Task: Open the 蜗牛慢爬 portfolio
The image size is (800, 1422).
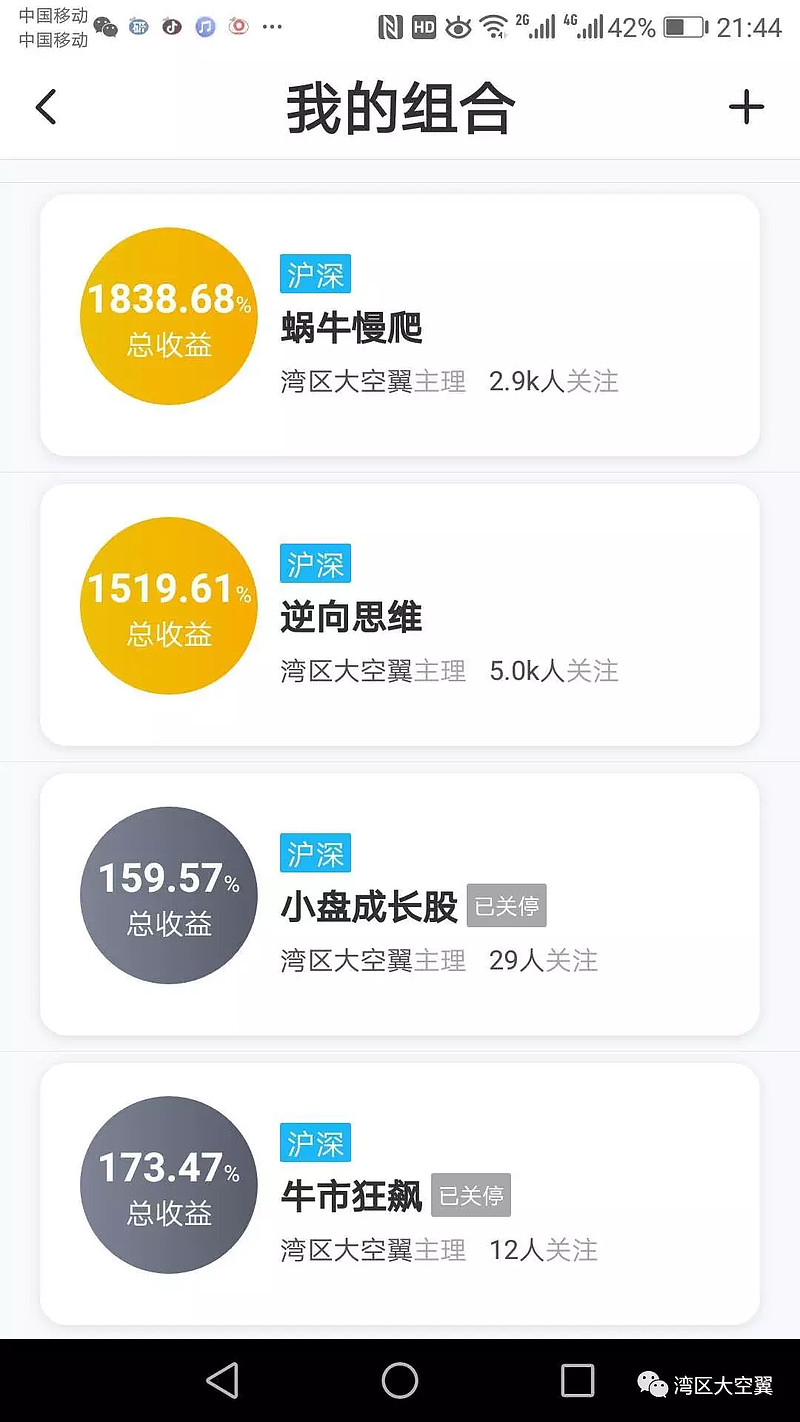Action: tap(351, 327)
